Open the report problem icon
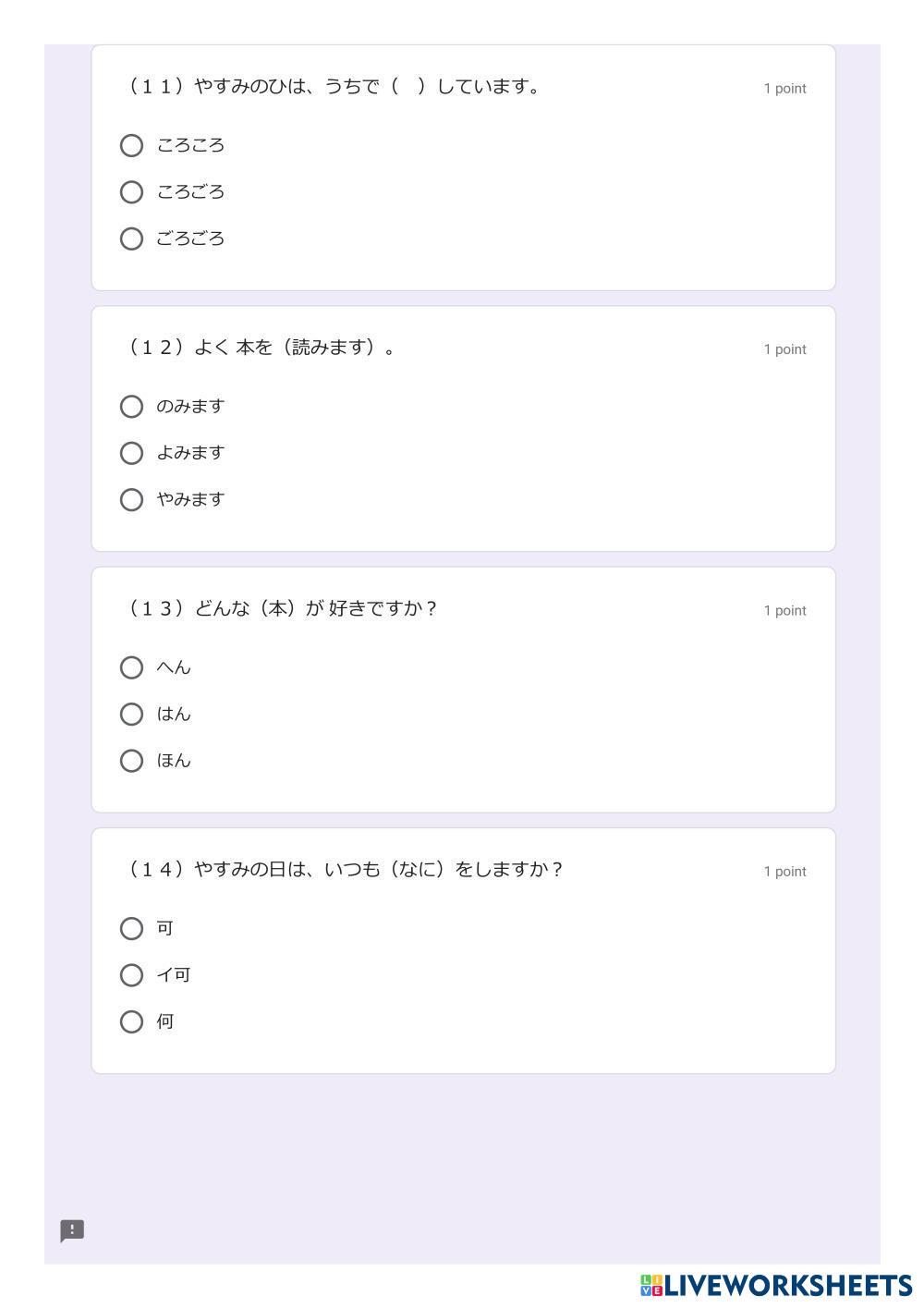This screenshot has width=924, height=1308. click(72, 1230)
